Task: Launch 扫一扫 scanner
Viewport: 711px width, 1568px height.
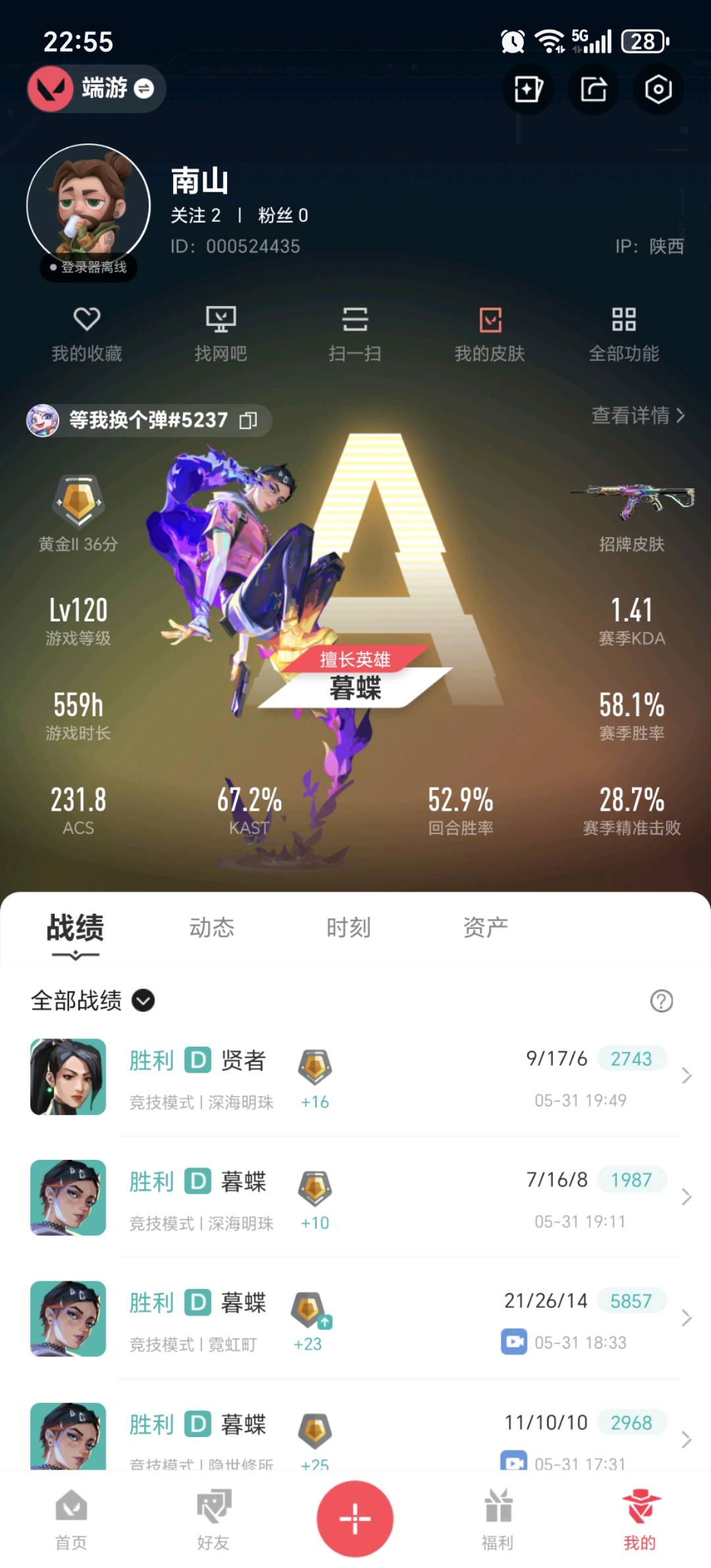Action: point(355,334)
